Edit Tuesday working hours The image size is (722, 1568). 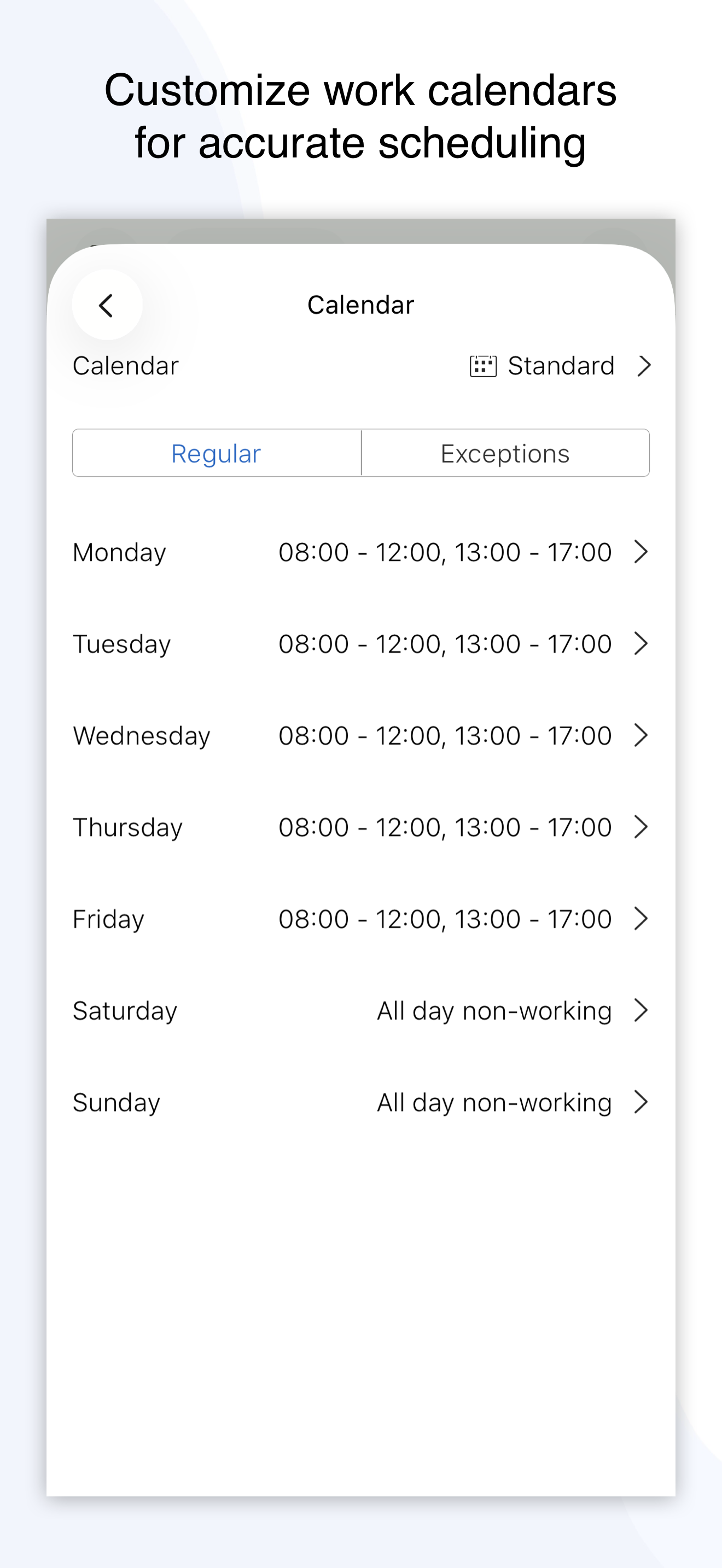pyautogui.click(x=361, y=644)
